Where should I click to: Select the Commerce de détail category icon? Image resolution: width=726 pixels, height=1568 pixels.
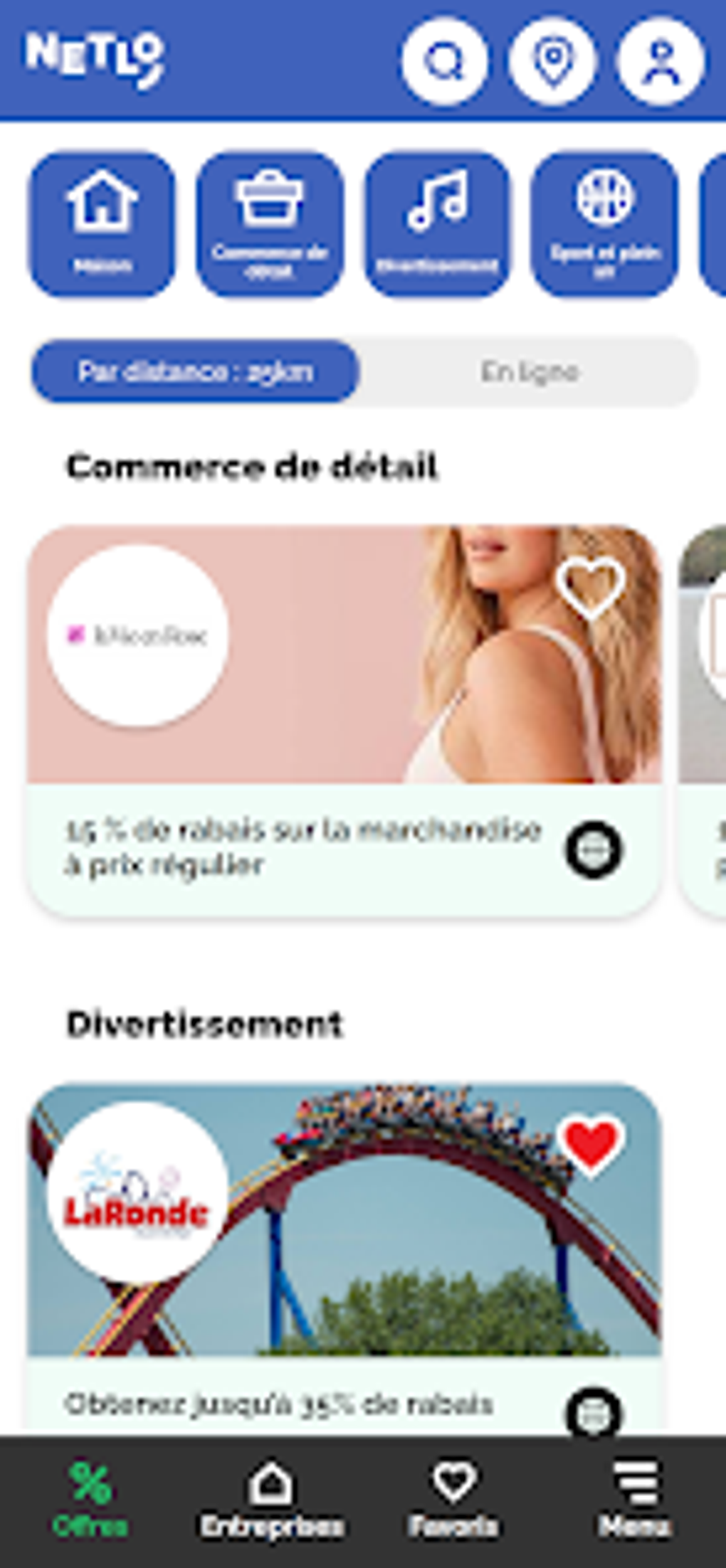click(x=270, y=219)
